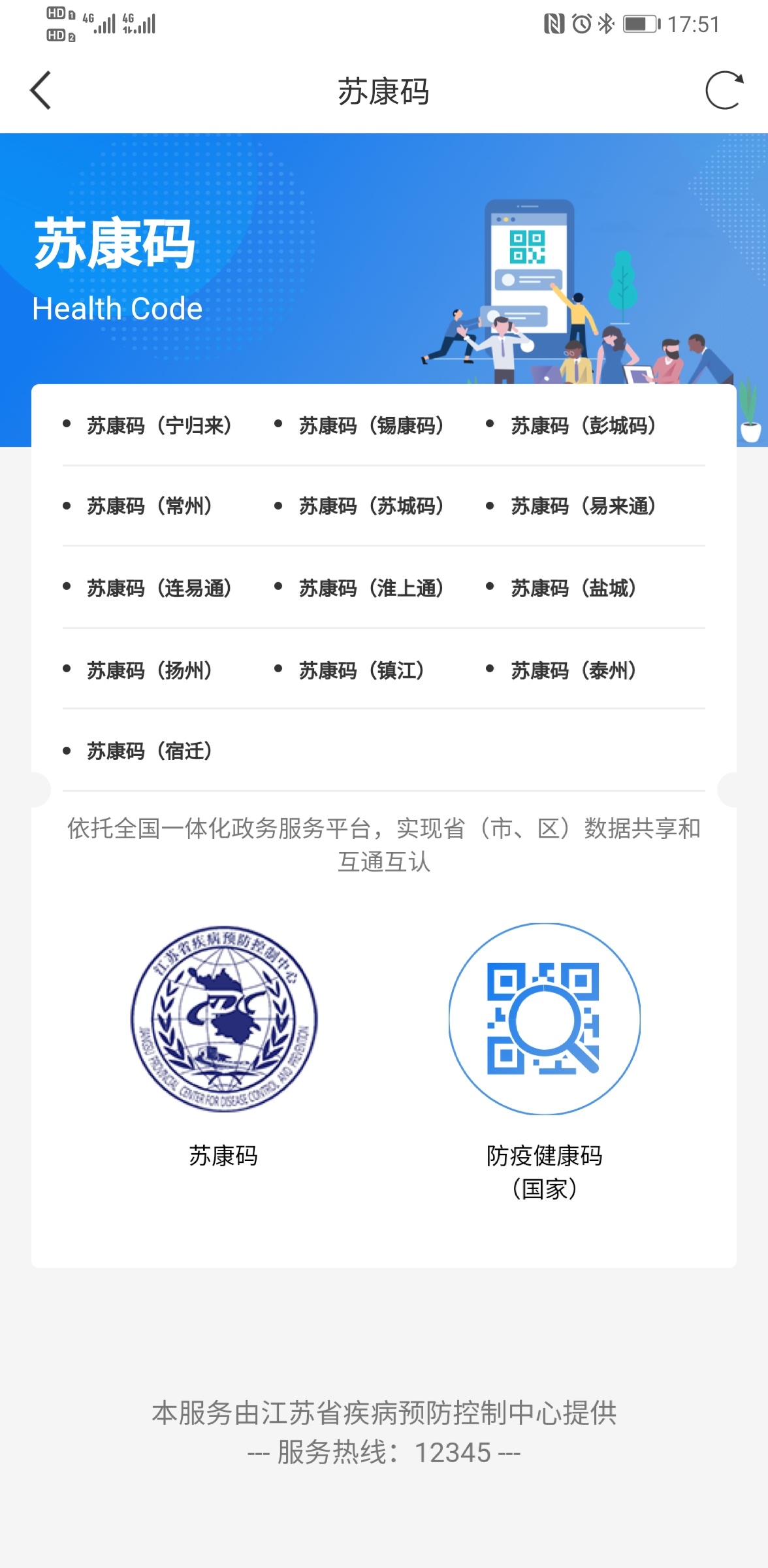Viewport: 768px width, 1568px height.
Task: Select 苏康码（锡康码）
Action: click(x=371, y=426)
